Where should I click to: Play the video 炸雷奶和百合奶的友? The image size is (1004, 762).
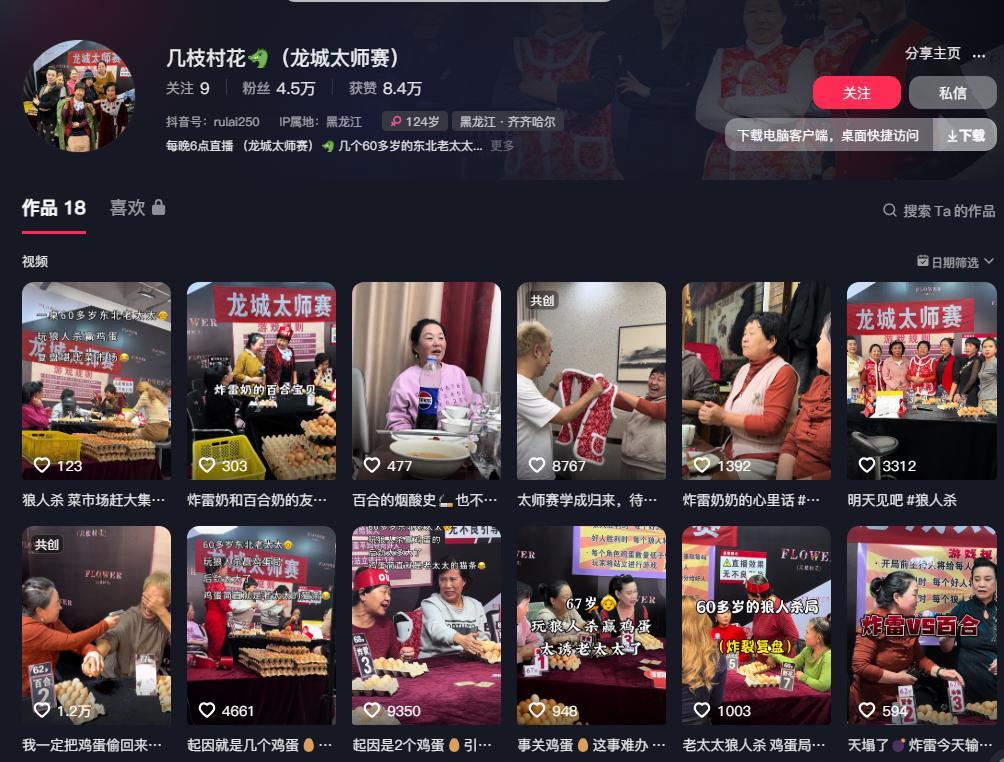261,380
